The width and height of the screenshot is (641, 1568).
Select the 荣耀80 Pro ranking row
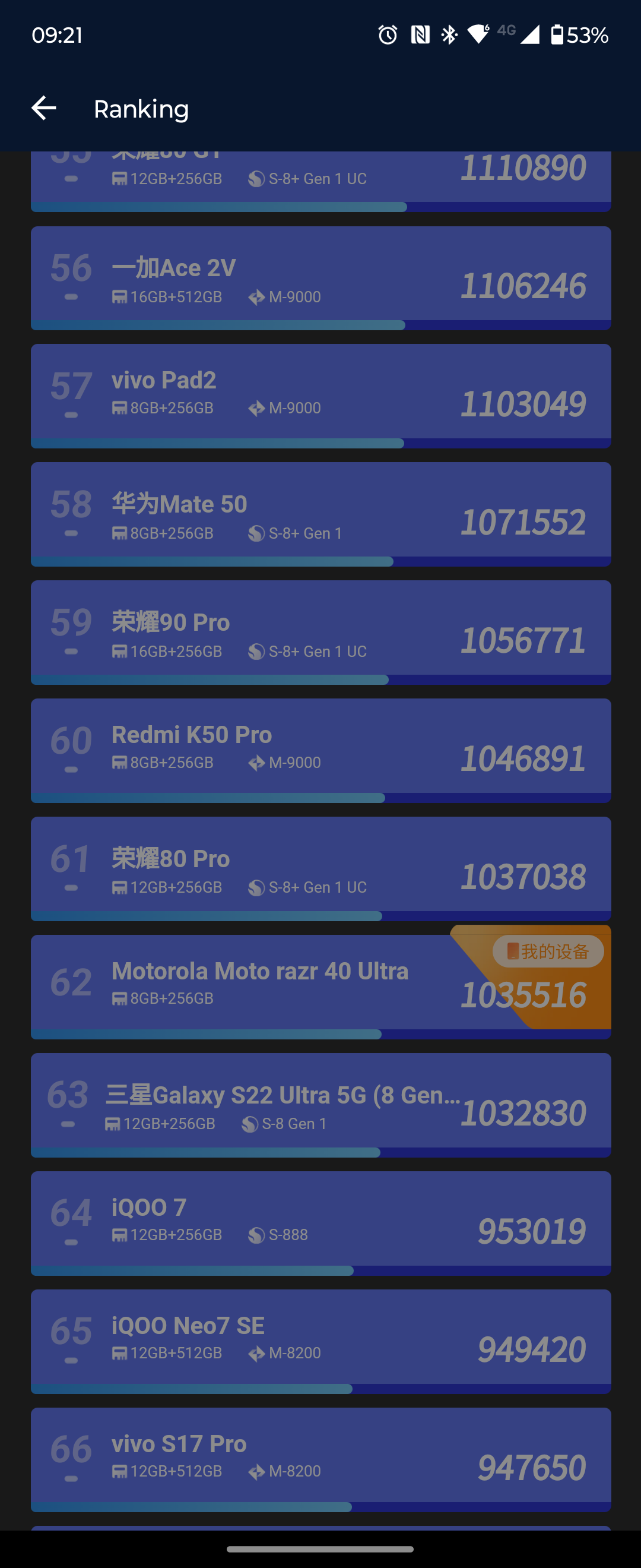pyautogui.click(x=320, y=868)
